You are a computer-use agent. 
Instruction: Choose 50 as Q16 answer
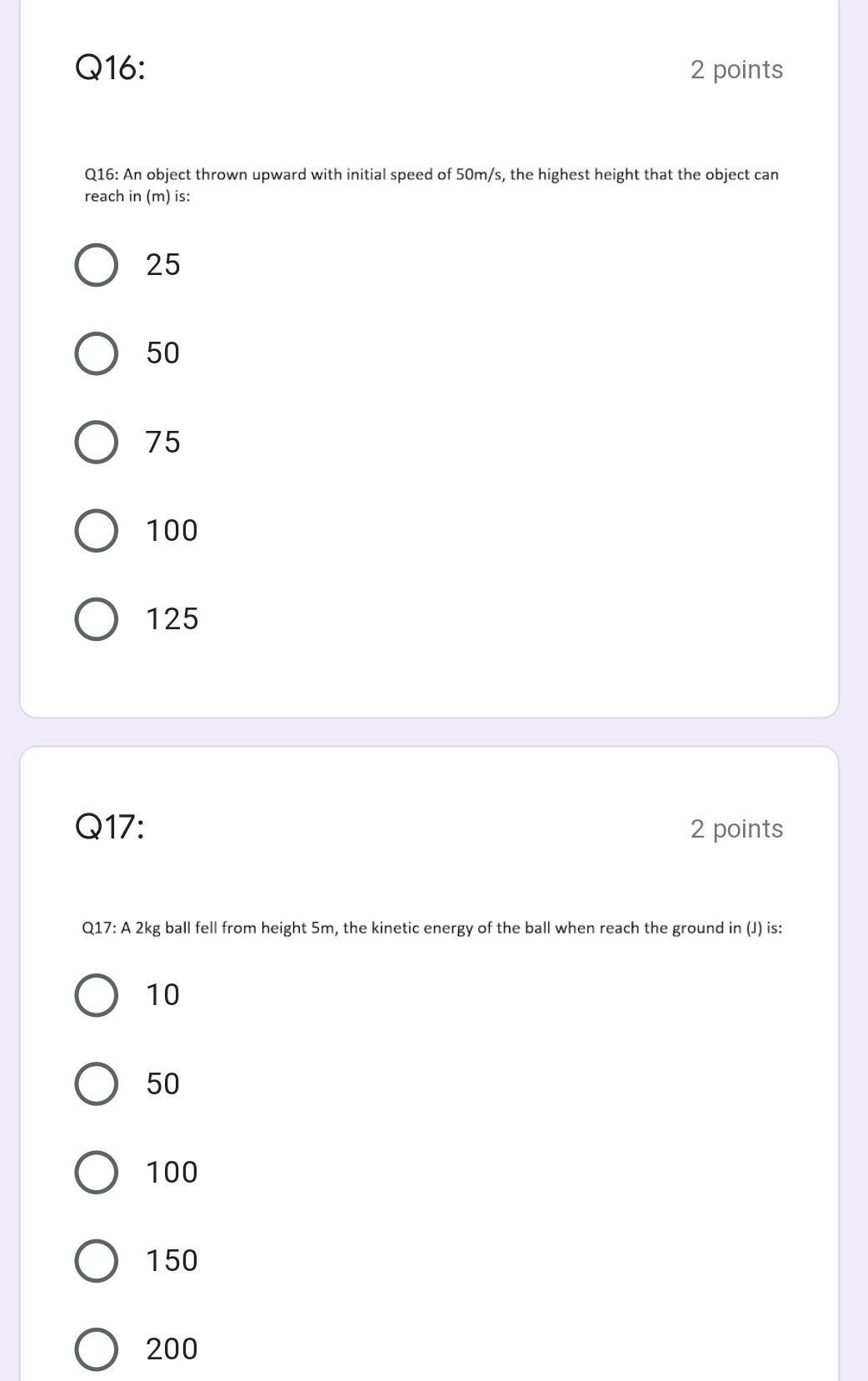point(96,353)
